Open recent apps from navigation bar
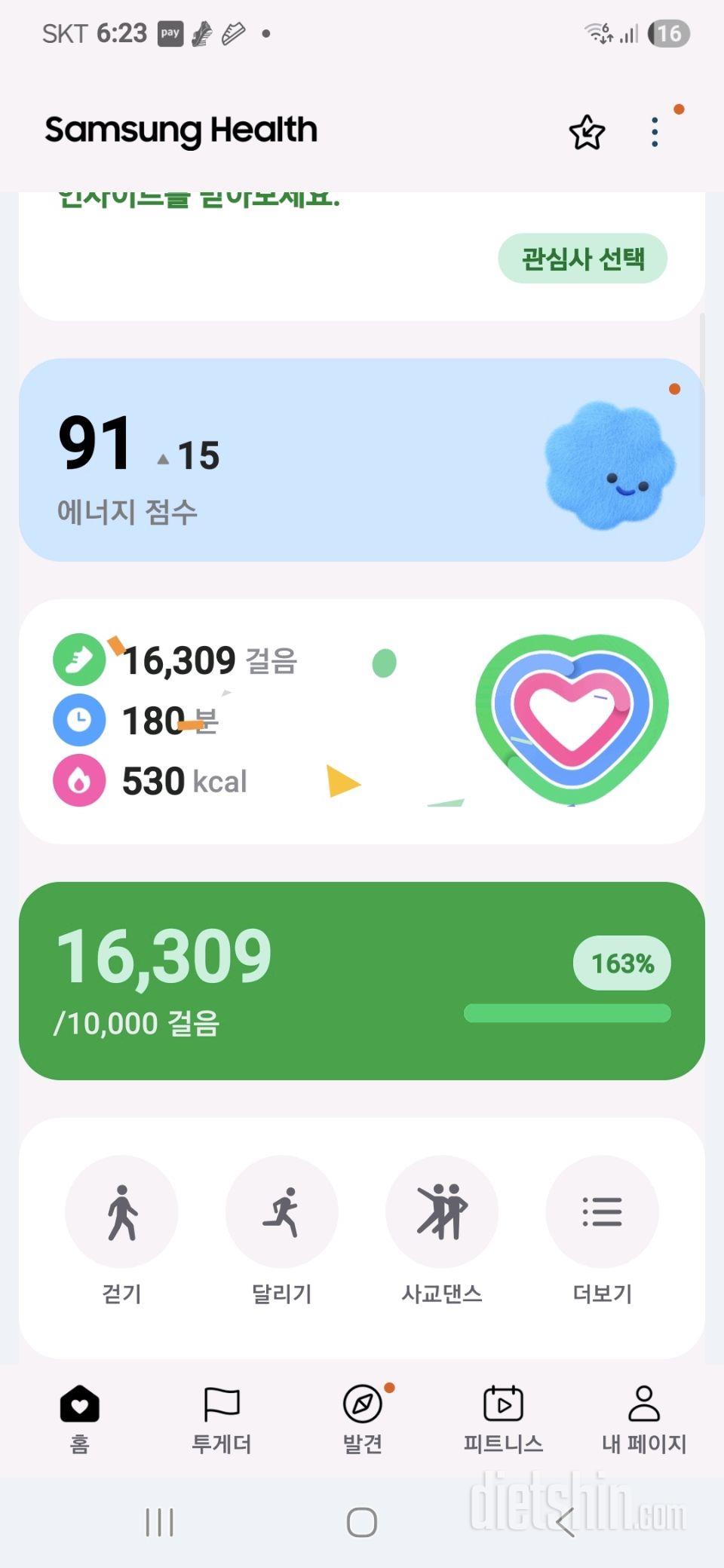 (159, 1523)
